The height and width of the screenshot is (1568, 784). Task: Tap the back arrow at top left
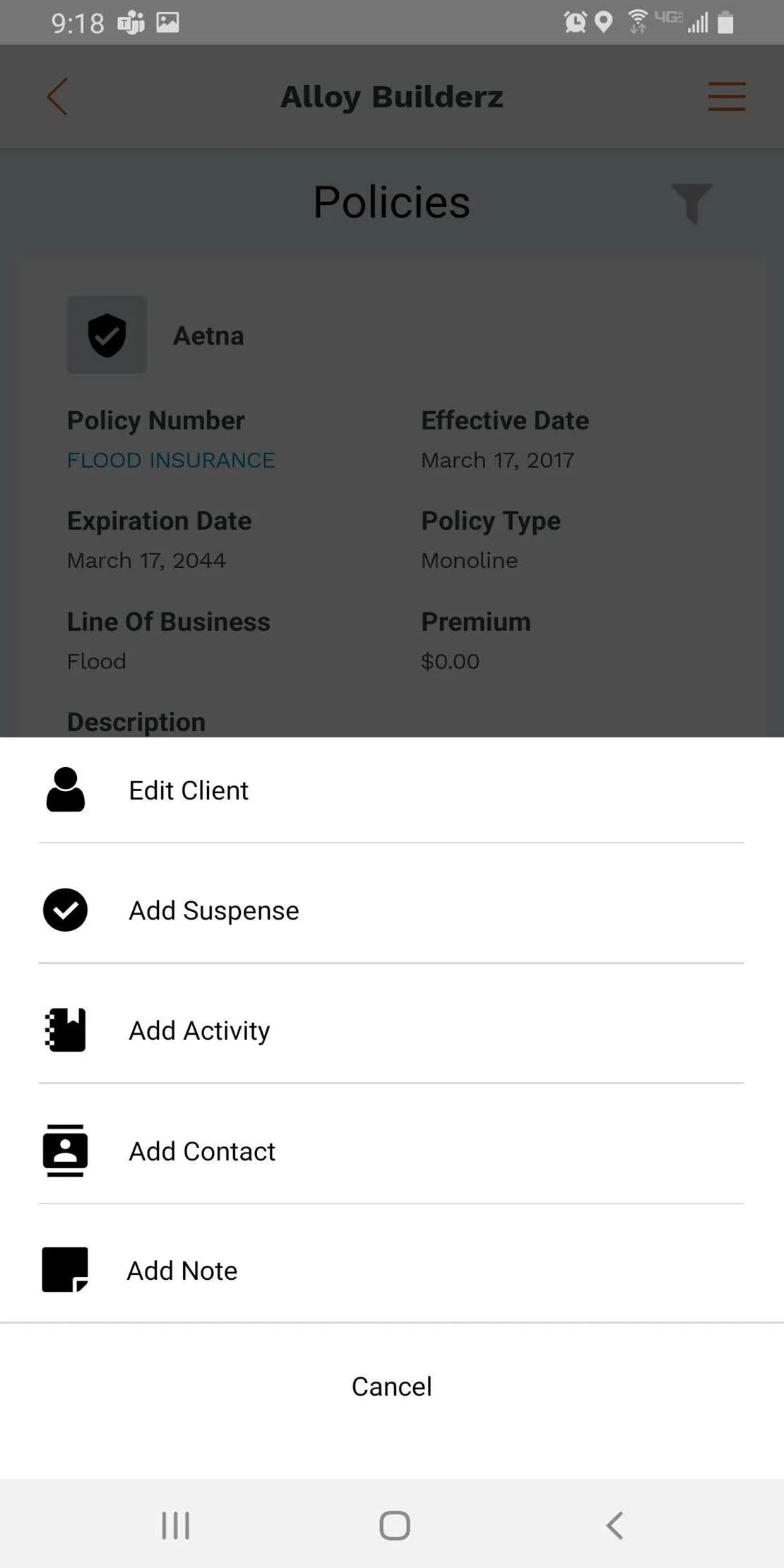point(57,96)
